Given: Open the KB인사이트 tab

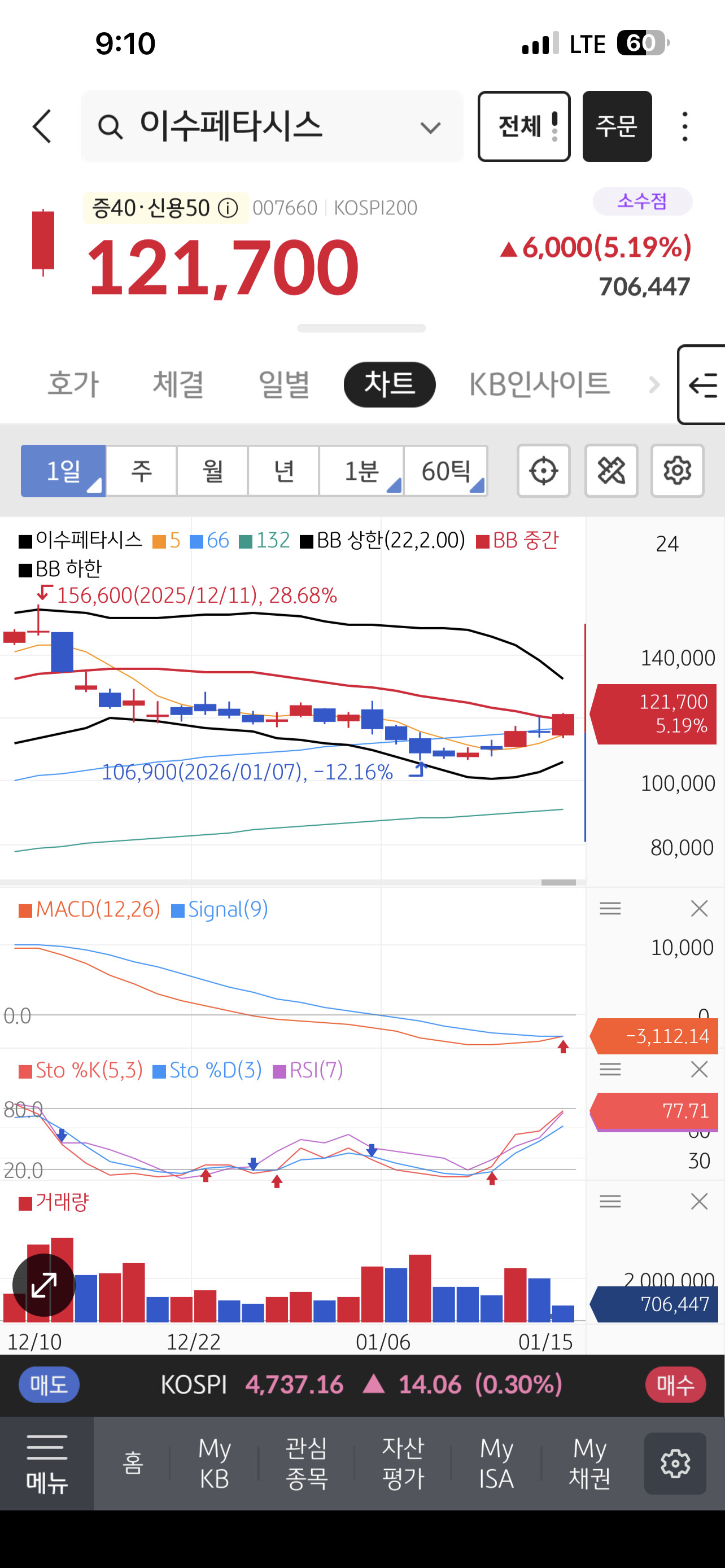Looking at the screenshot, I should point(539,384).
